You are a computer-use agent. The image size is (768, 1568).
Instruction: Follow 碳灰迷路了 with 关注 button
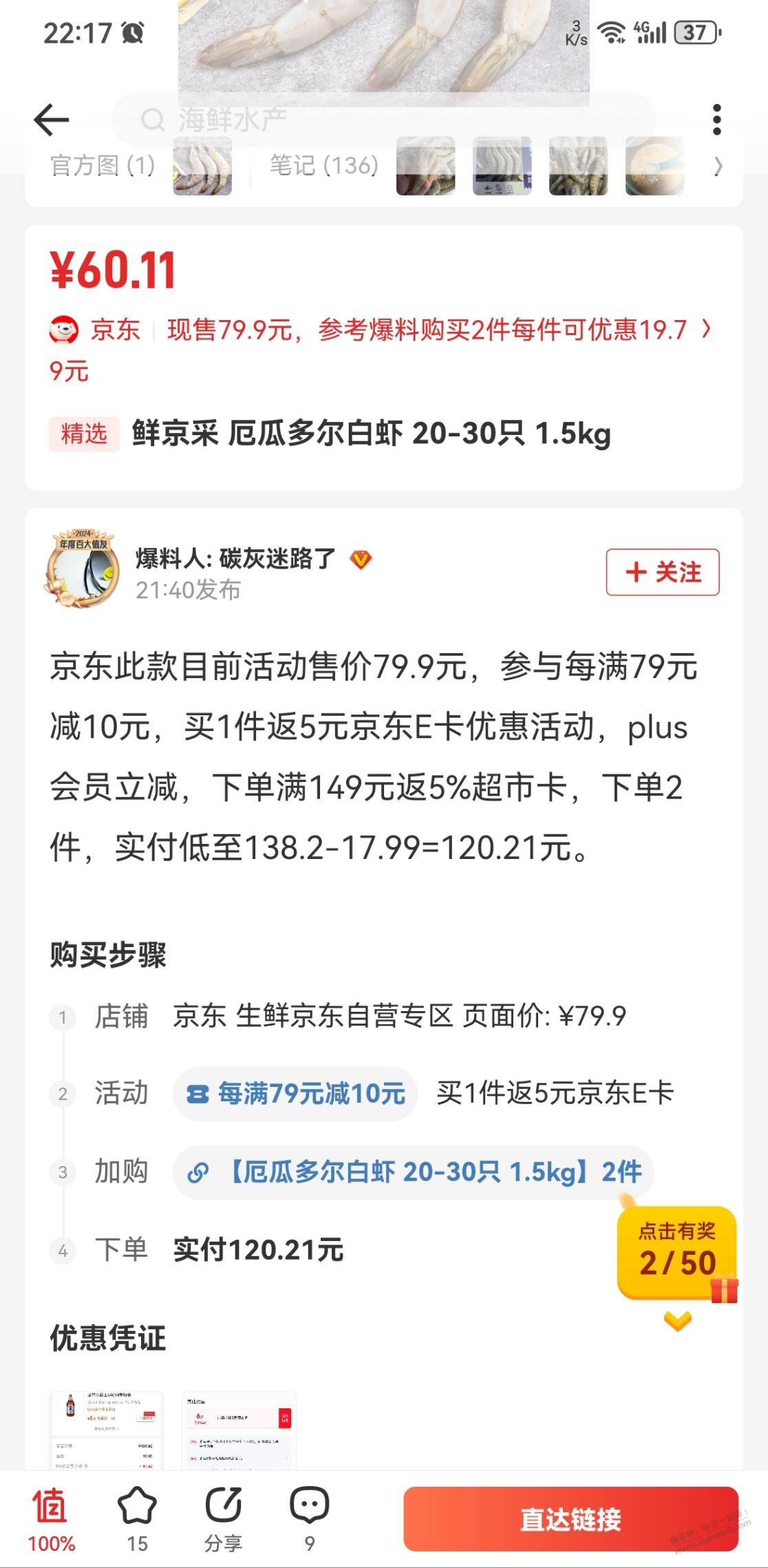pos(662,572)
